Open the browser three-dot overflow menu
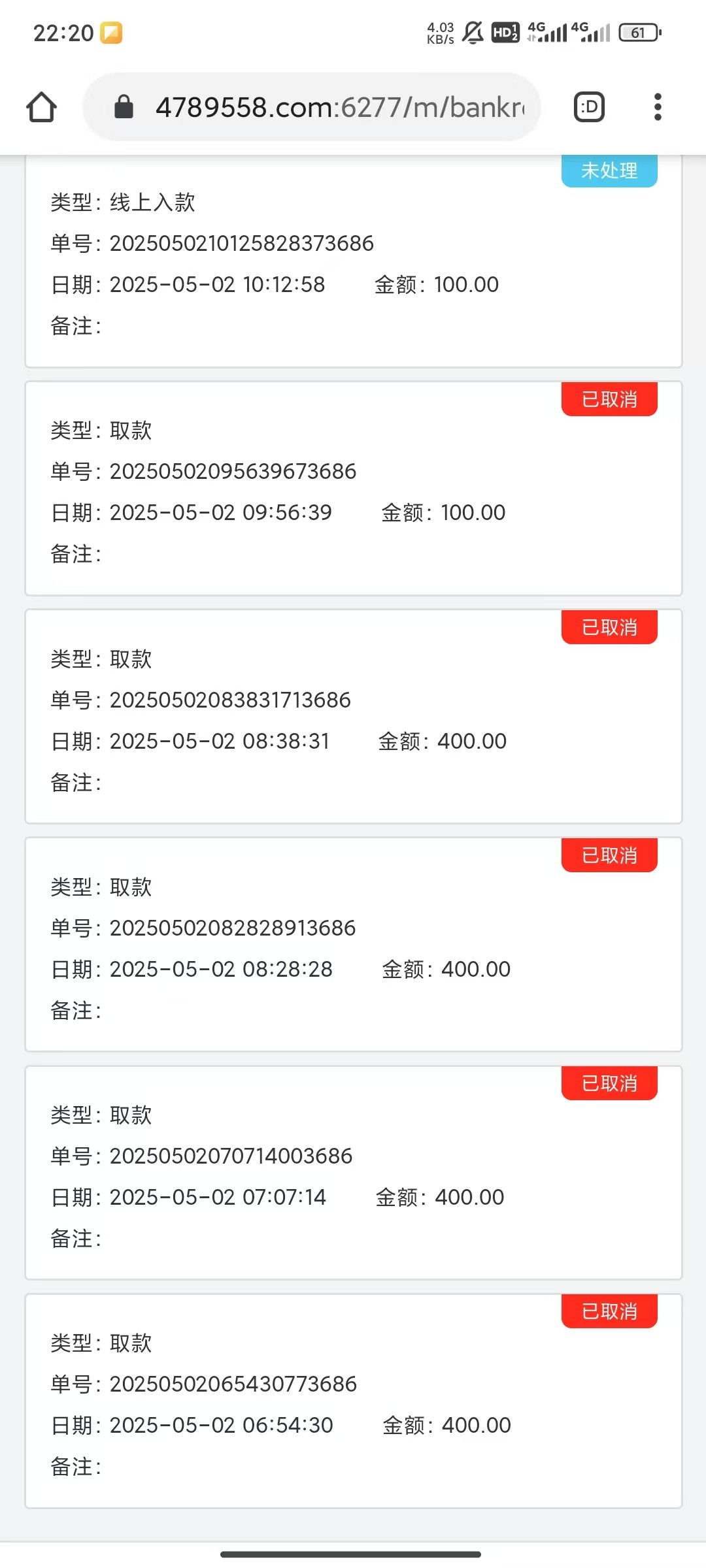Viewport: 706px width, 1568px height. point(658,106)
